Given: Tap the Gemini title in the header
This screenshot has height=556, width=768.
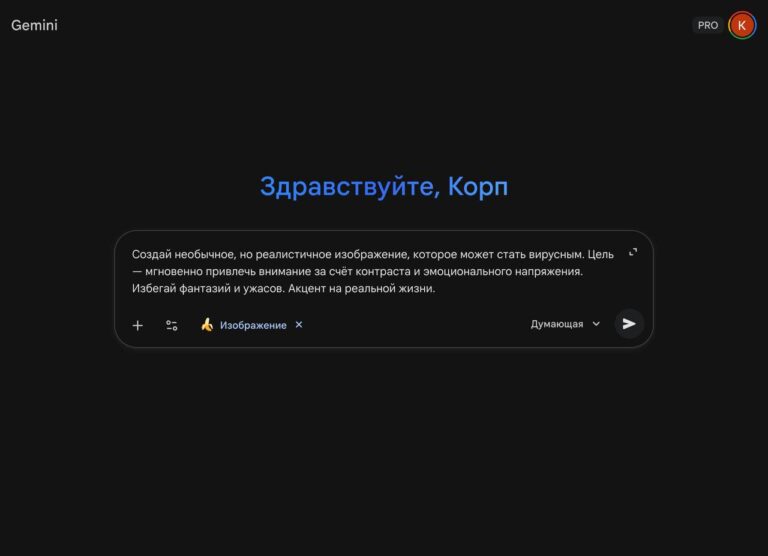Looking at the screenshot, I should coord(35,25).
